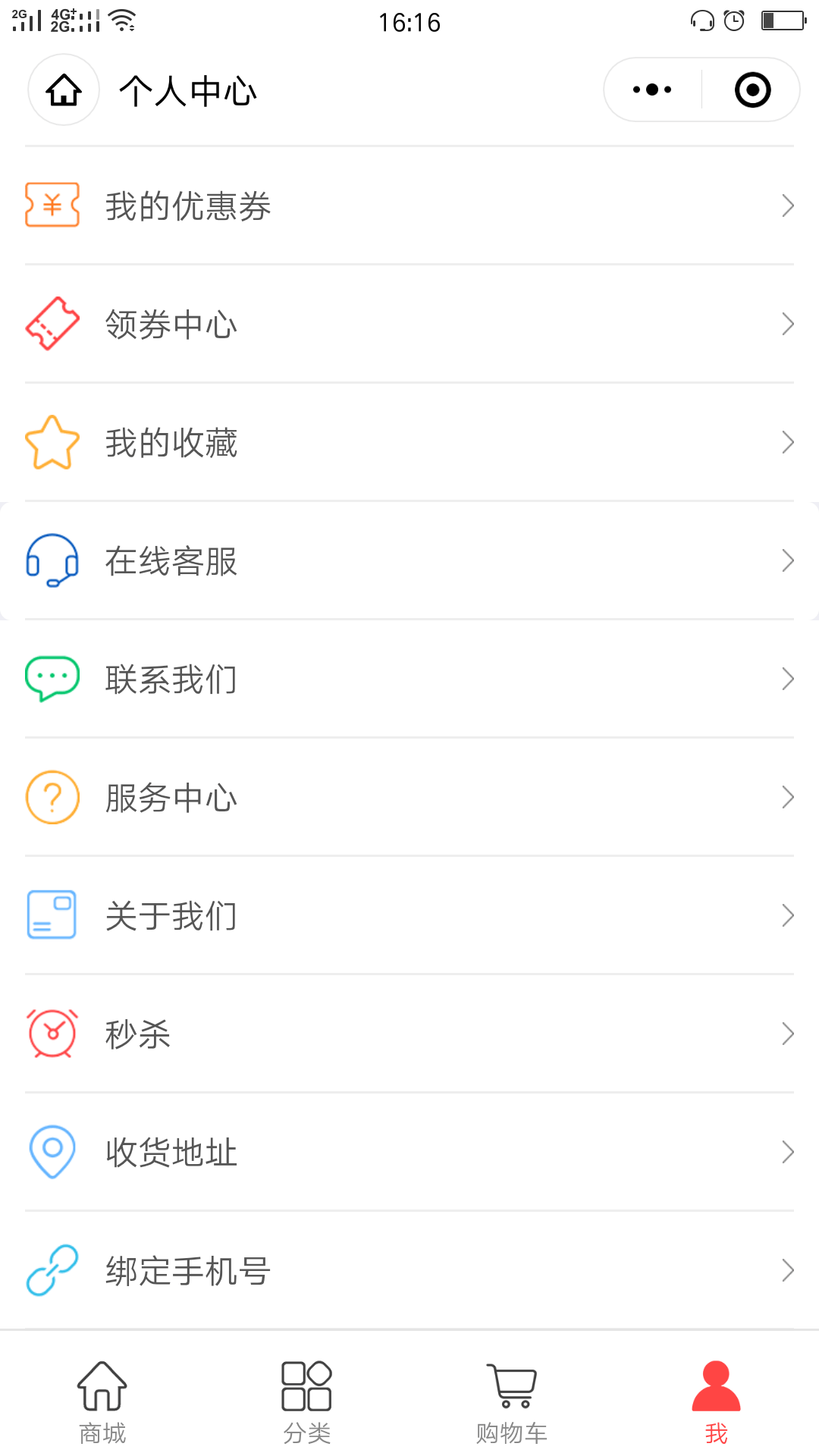Go to 领券中心 coupon center
Viewport: 819px width, 1456px height.
[x=409, y=325]
